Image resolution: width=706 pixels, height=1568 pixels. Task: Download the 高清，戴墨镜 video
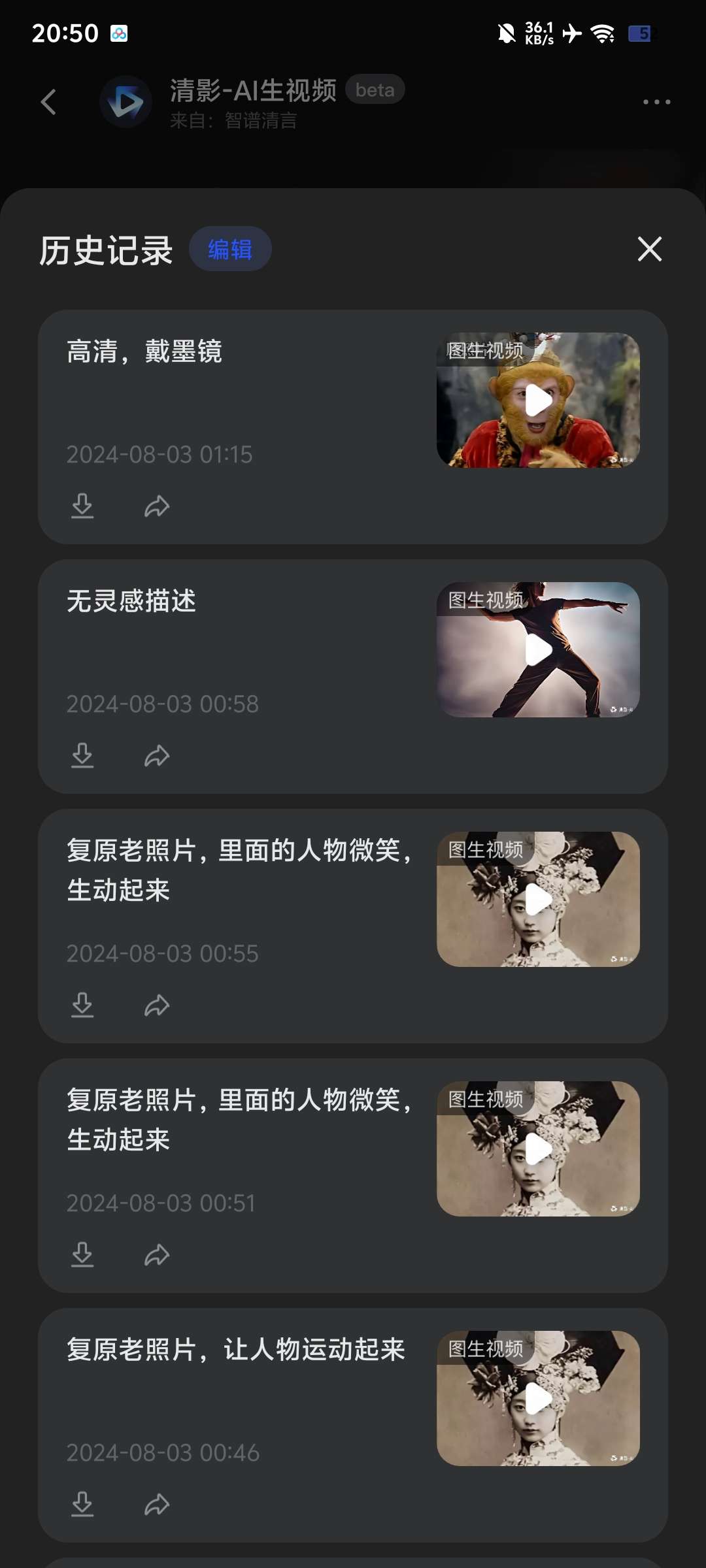[x=82, y=506]
